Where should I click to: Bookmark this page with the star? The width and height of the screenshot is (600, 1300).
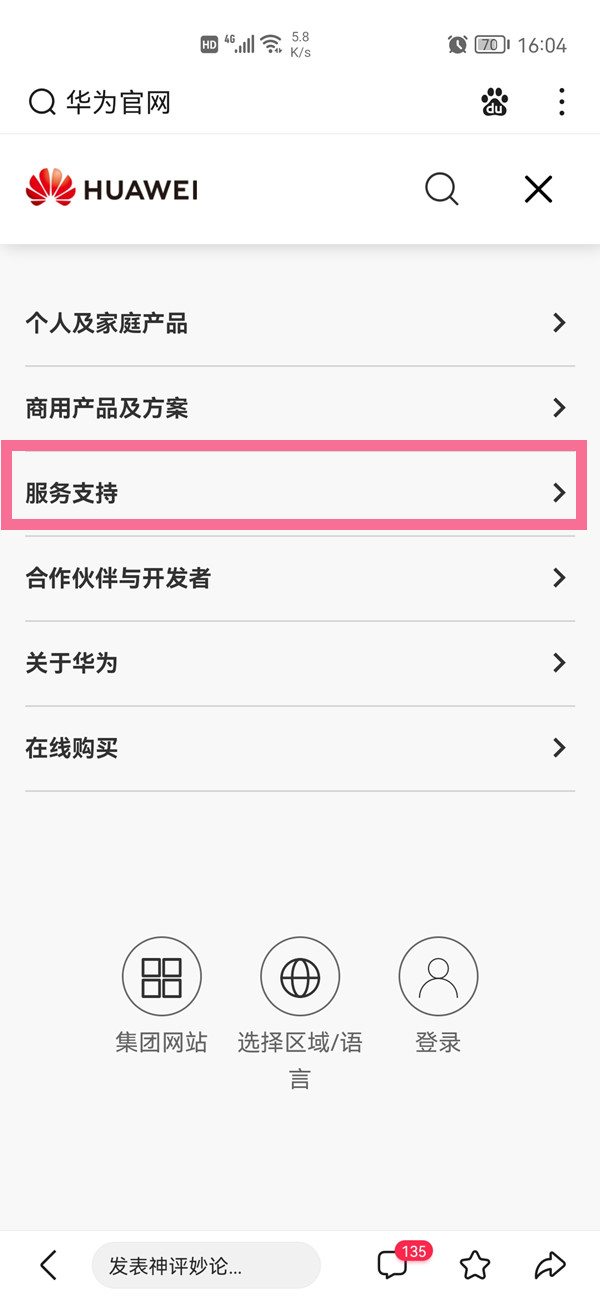point(475,1265)
